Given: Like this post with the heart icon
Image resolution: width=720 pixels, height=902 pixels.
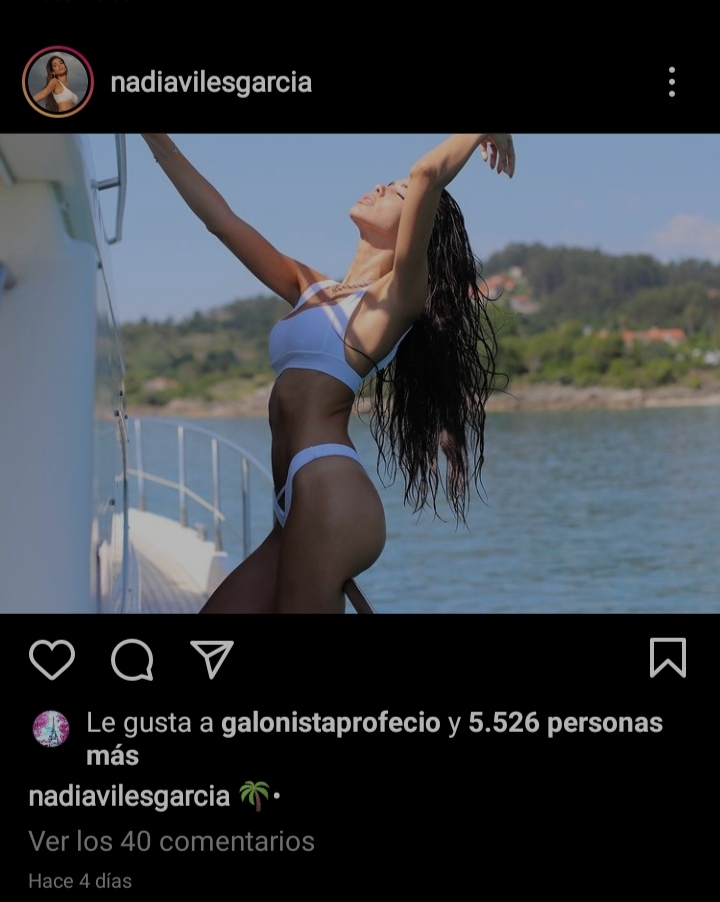Looking at the screenshot, I should tap(52, 659).
